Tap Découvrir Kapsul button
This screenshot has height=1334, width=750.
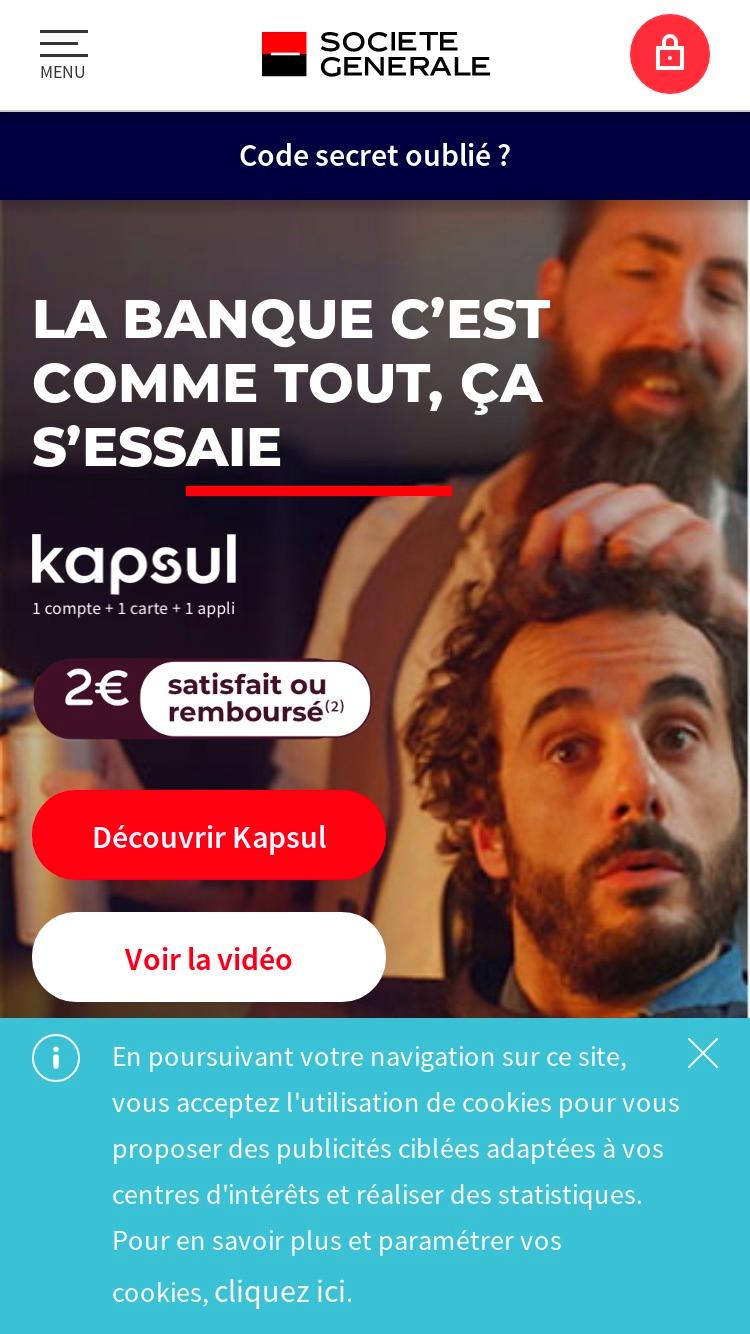click(x=209, y=835)
